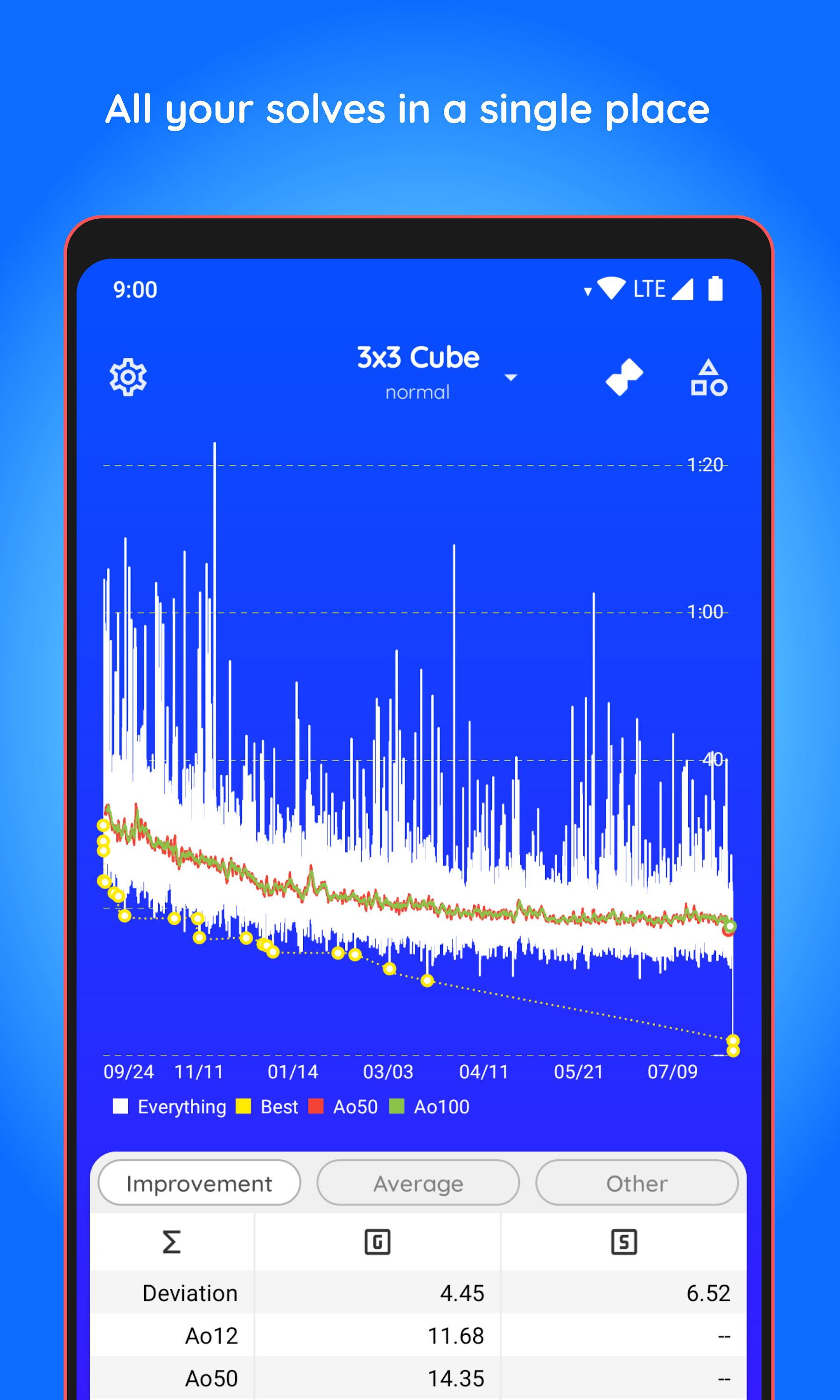This screenshot has width=840, height=1400.
Task: Tap the battery status icon
Action: pyautogui.click(x=715, y=287)
